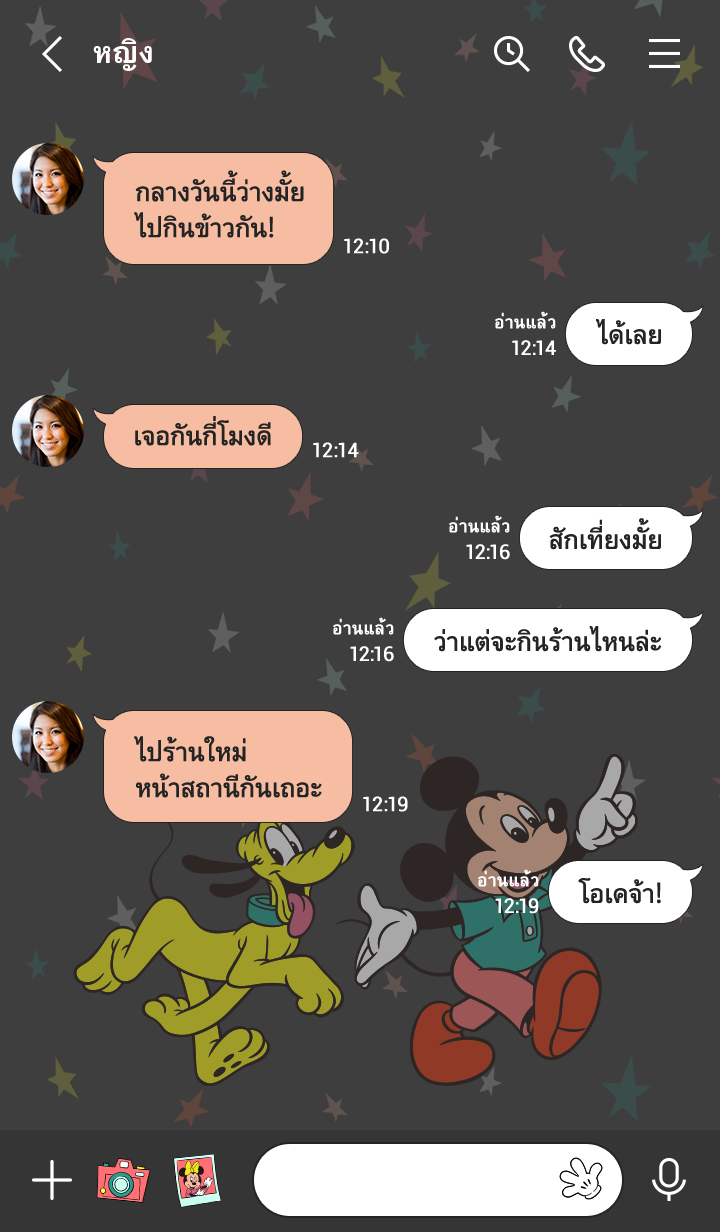Open the photo gallery picker

(x=197, y=1181)
